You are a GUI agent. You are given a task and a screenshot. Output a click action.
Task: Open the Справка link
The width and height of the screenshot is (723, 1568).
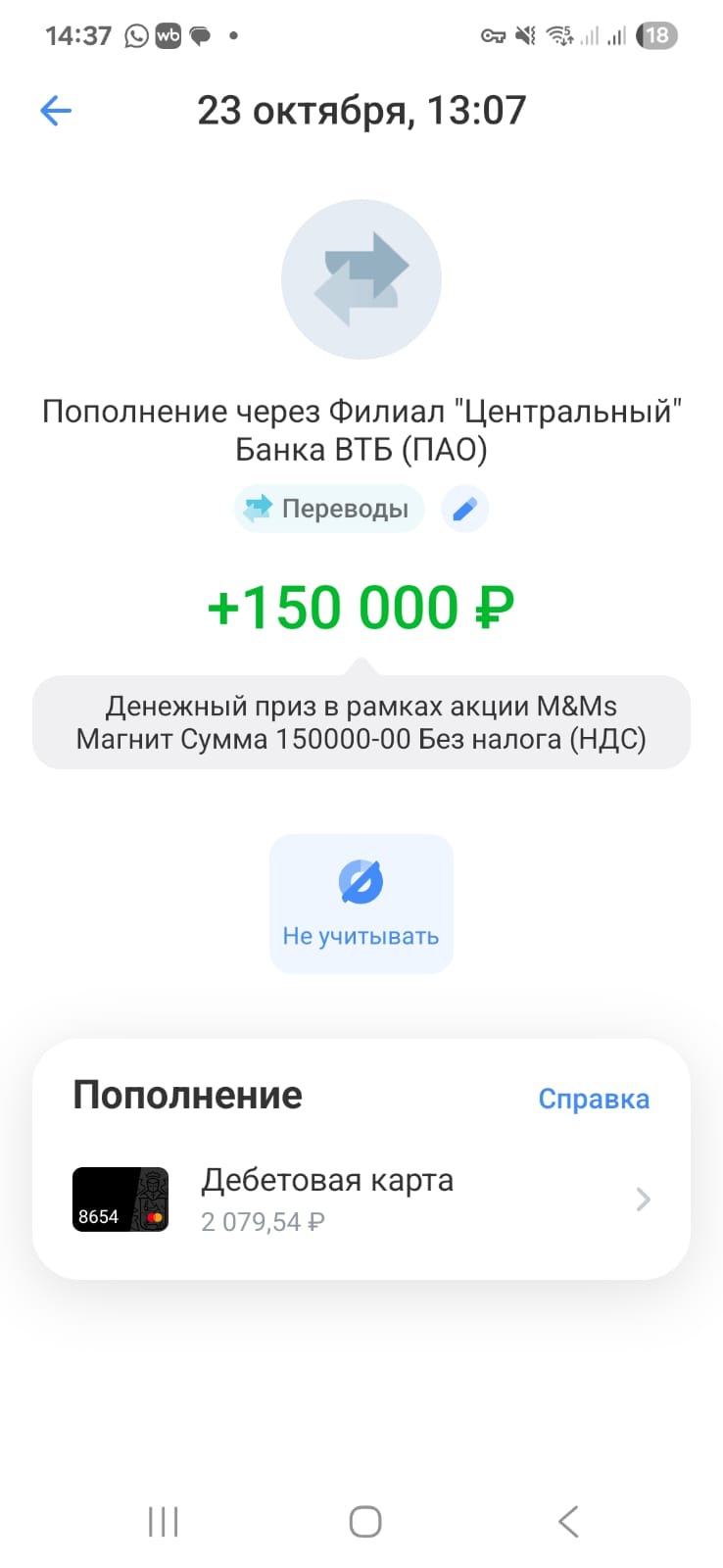tap(594, 1099)
